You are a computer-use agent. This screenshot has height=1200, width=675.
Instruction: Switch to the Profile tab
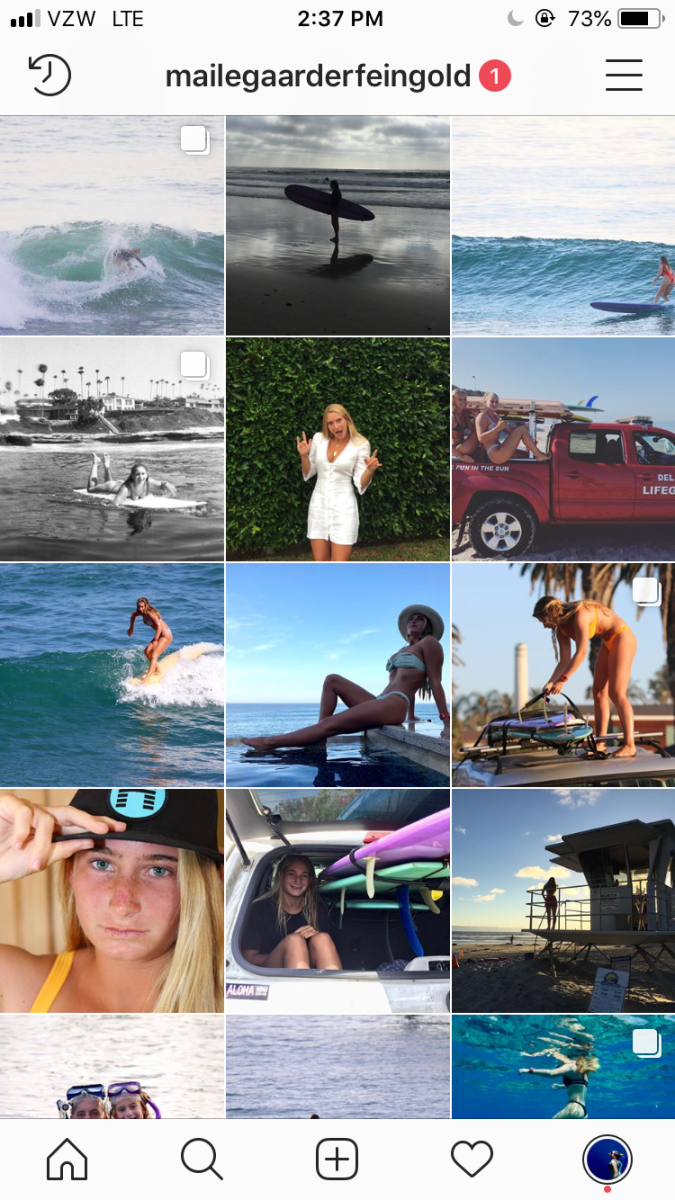[x=607, y=1160]
